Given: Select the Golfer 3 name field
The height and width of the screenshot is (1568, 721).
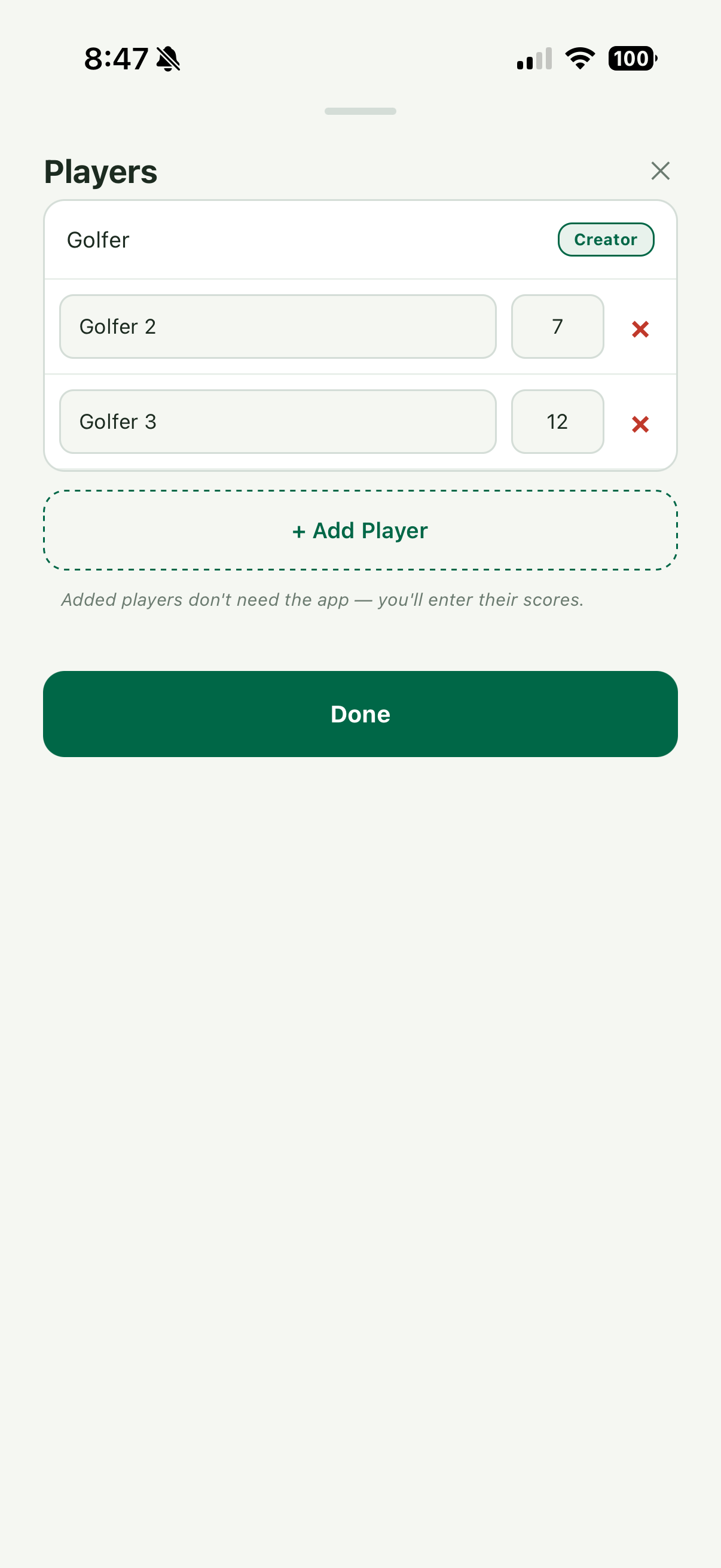Looking at the screenshot, I should pos(278,421).
